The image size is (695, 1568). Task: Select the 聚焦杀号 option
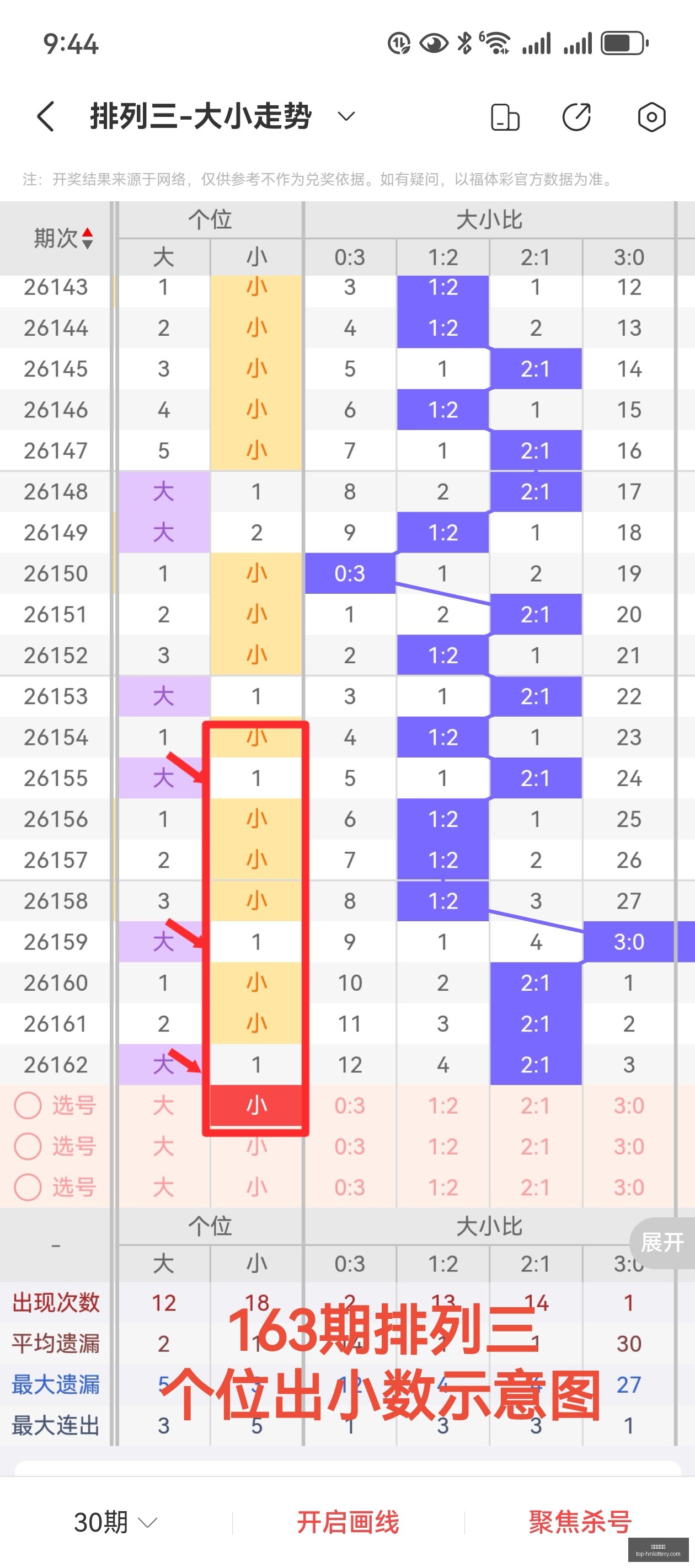pyautogui.click(x=580, y=1522)
